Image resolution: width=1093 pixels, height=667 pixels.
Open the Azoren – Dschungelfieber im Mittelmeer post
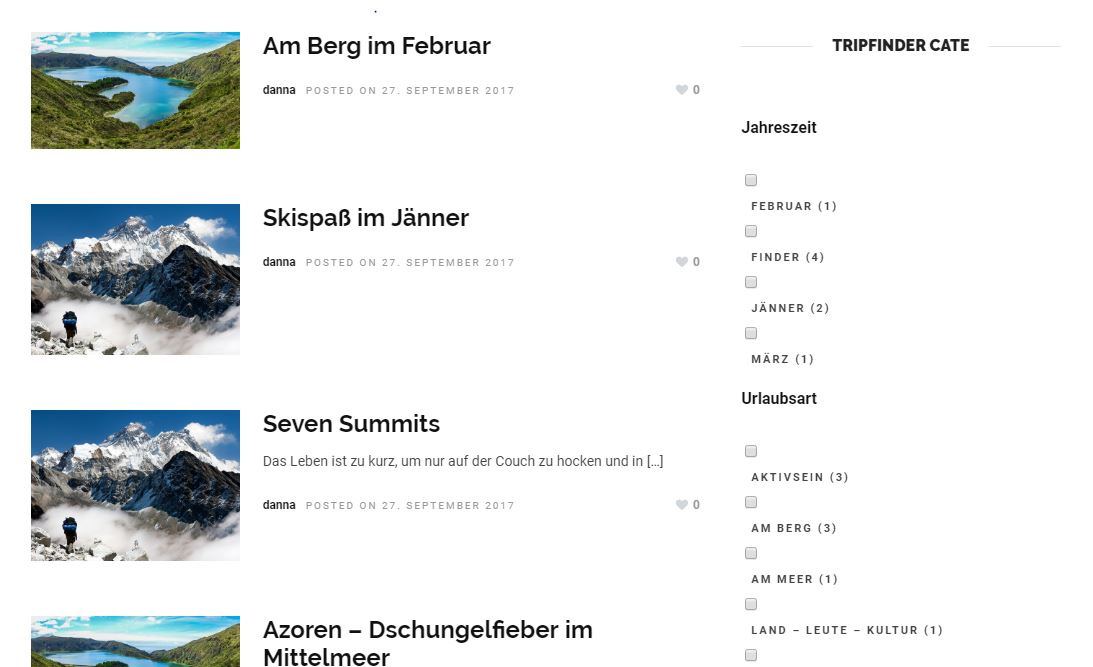click(x=427, y=641)
